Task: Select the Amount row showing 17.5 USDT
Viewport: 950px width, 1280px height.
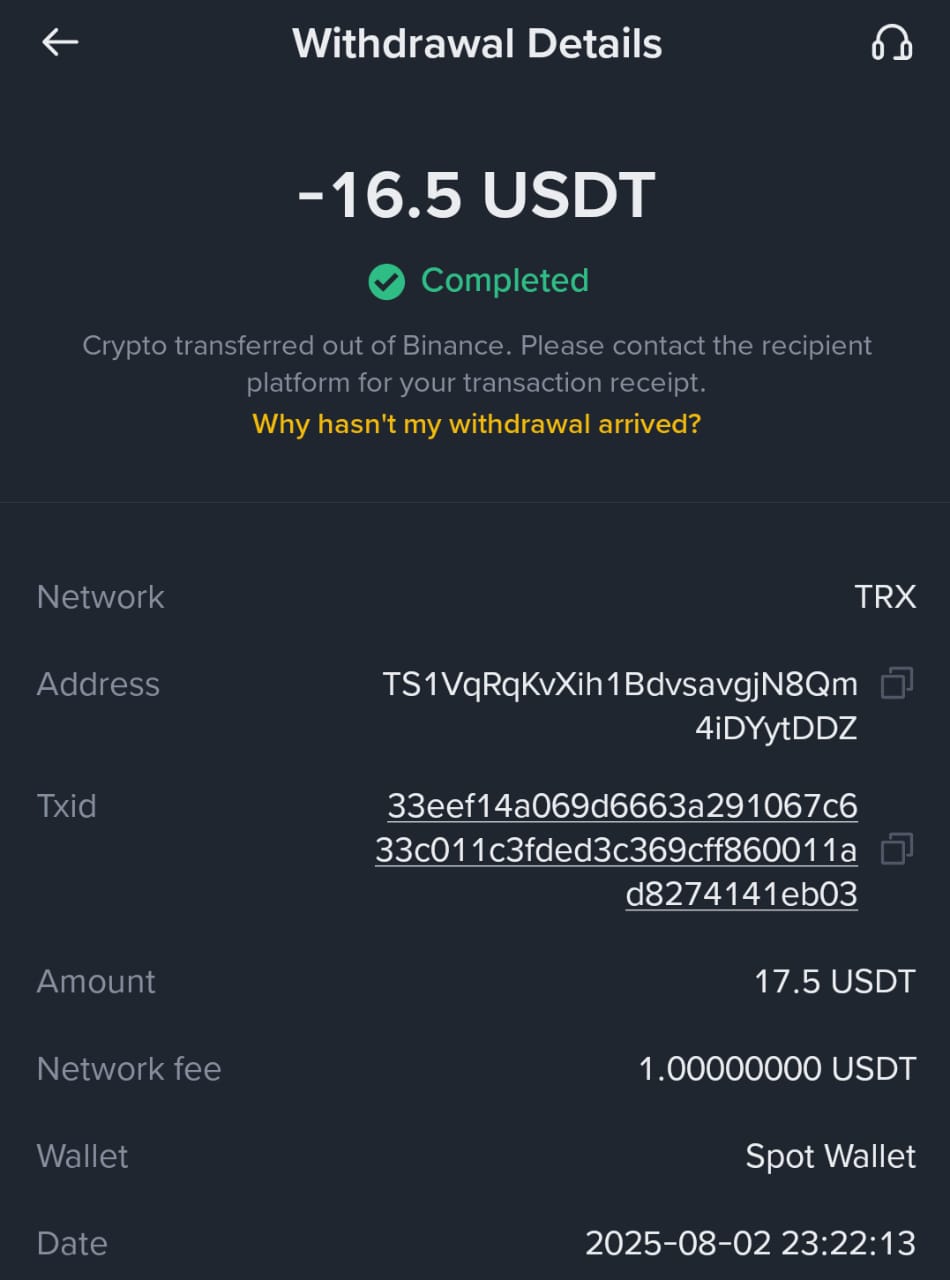Action: point(834,982)
